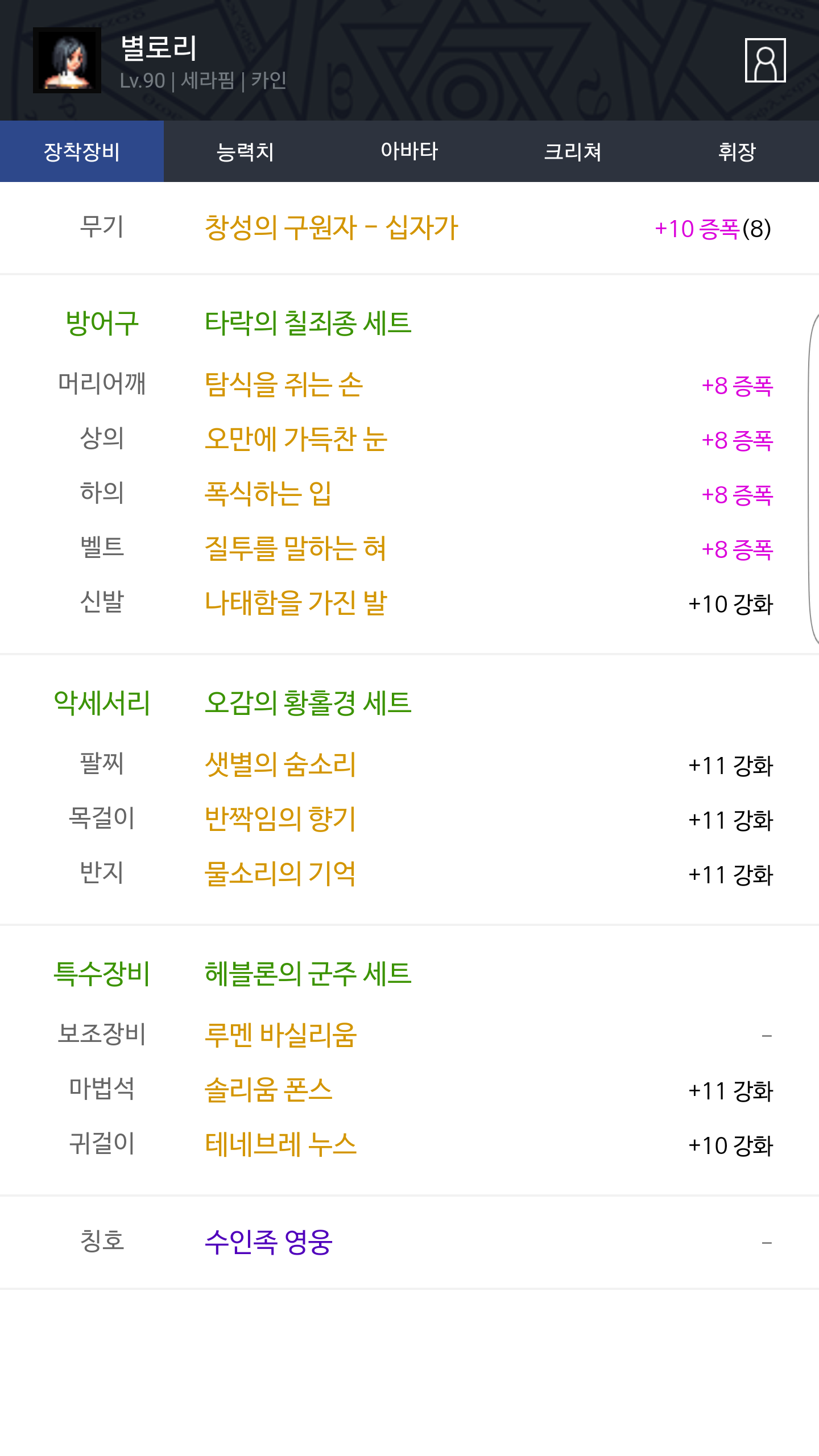Open magic stone 솔리움 폰스

coord(268,1090)
